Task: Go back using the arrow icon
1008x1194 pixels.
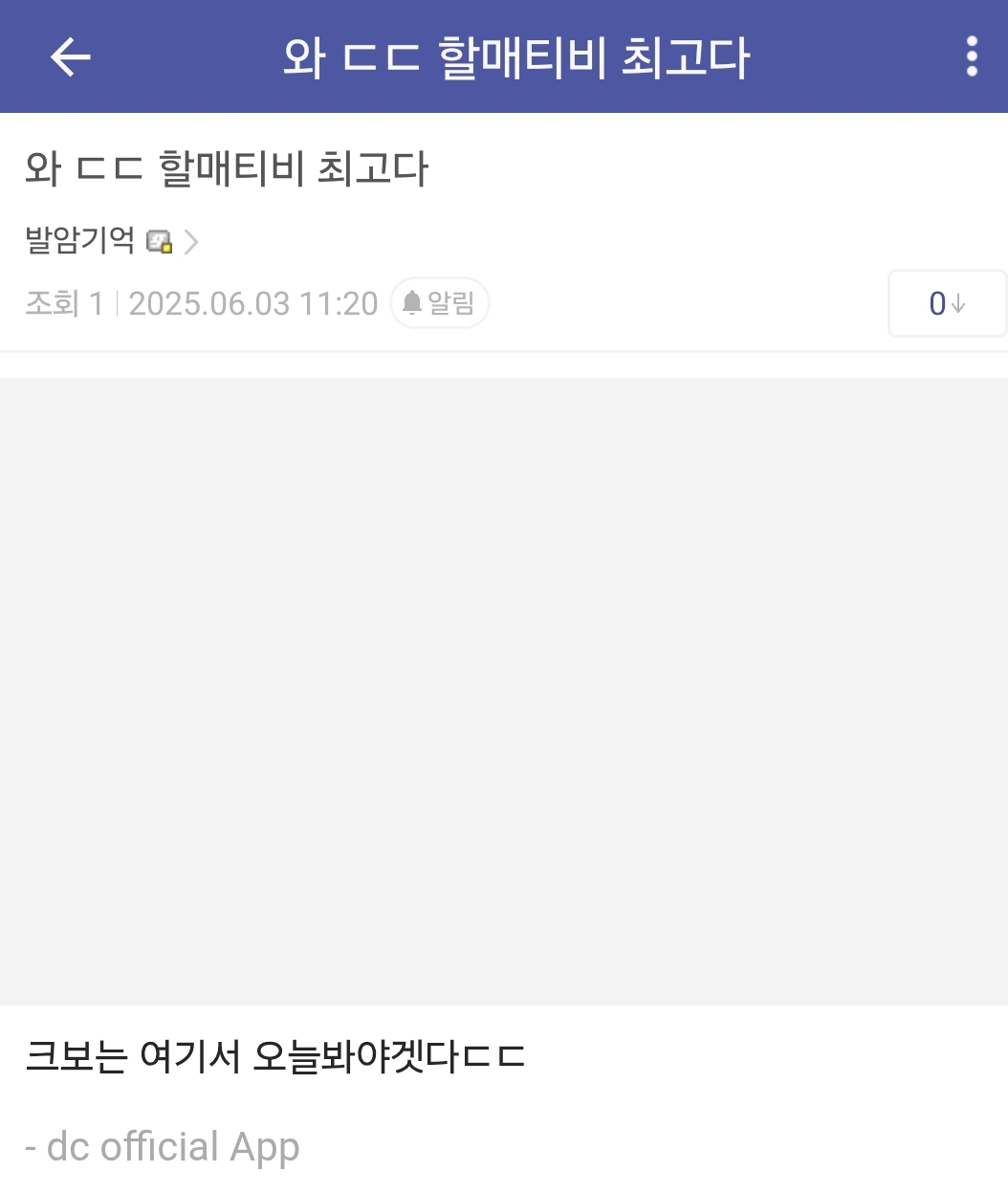Action: click(x=70, y=57)
